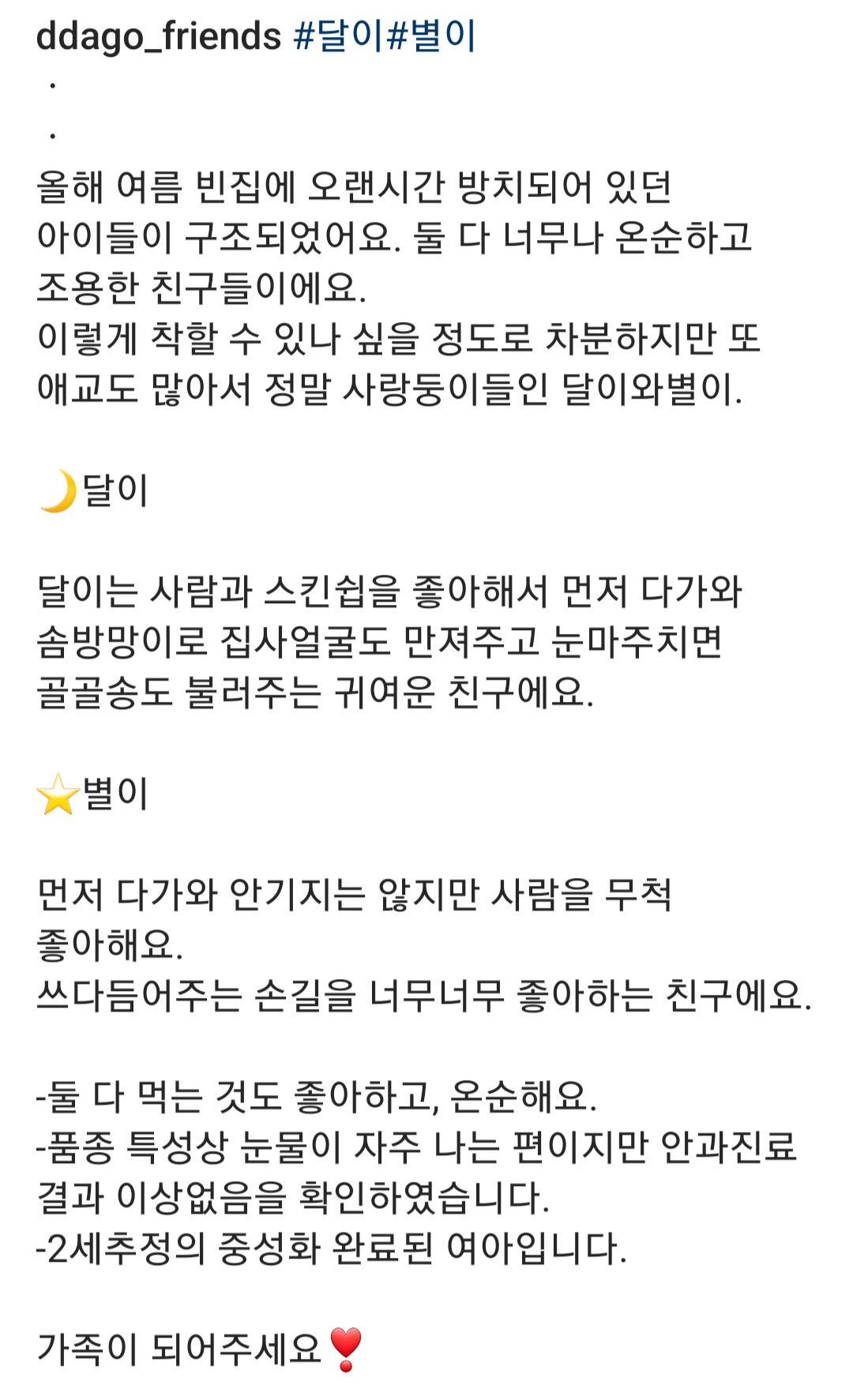Open the #달이 hashtag
The width and height of the screenshot is (853, 1400).
coord(339,36)
